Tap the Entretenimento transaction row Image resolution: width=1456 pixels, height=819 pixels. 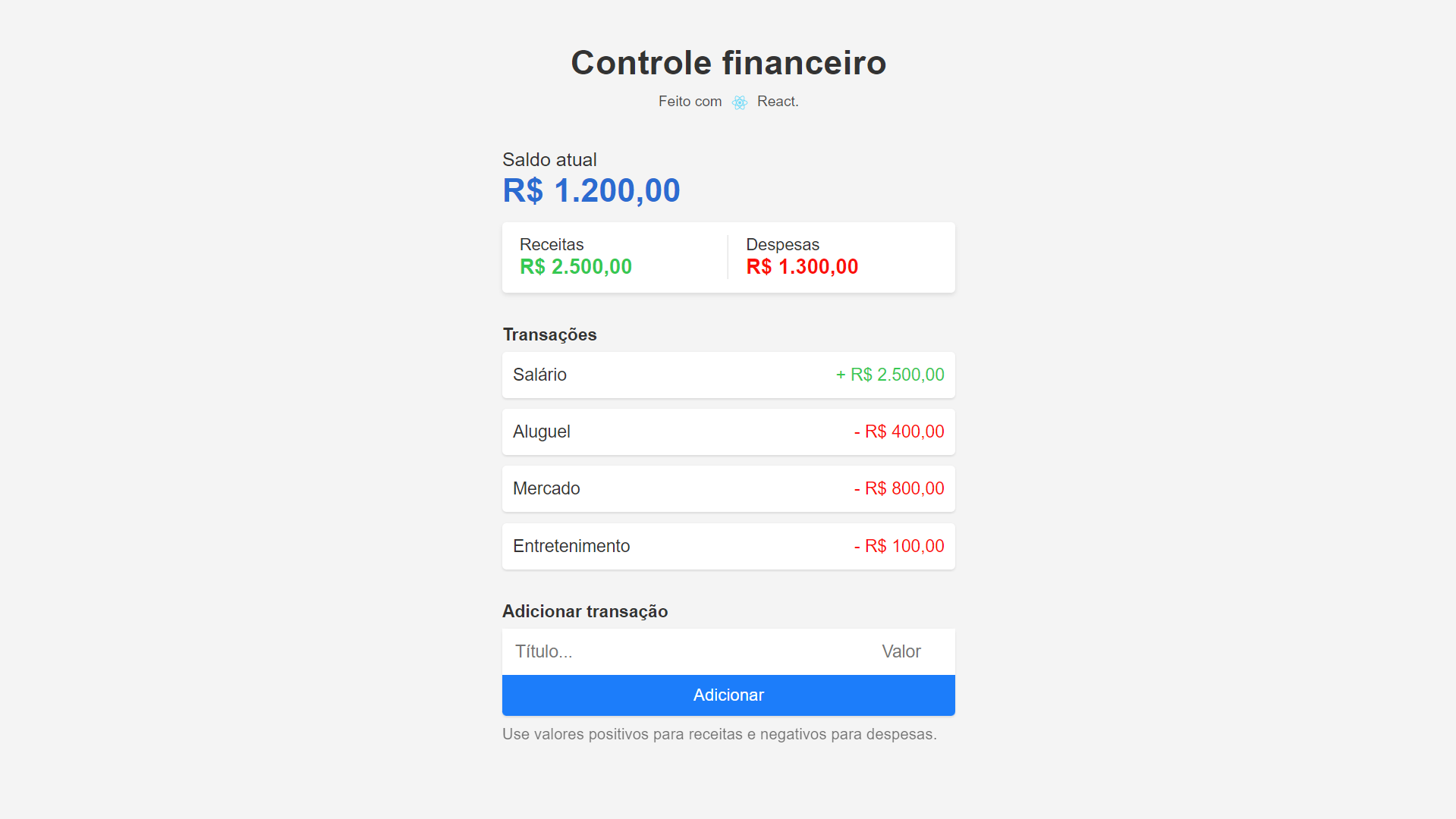click(728, 546)
